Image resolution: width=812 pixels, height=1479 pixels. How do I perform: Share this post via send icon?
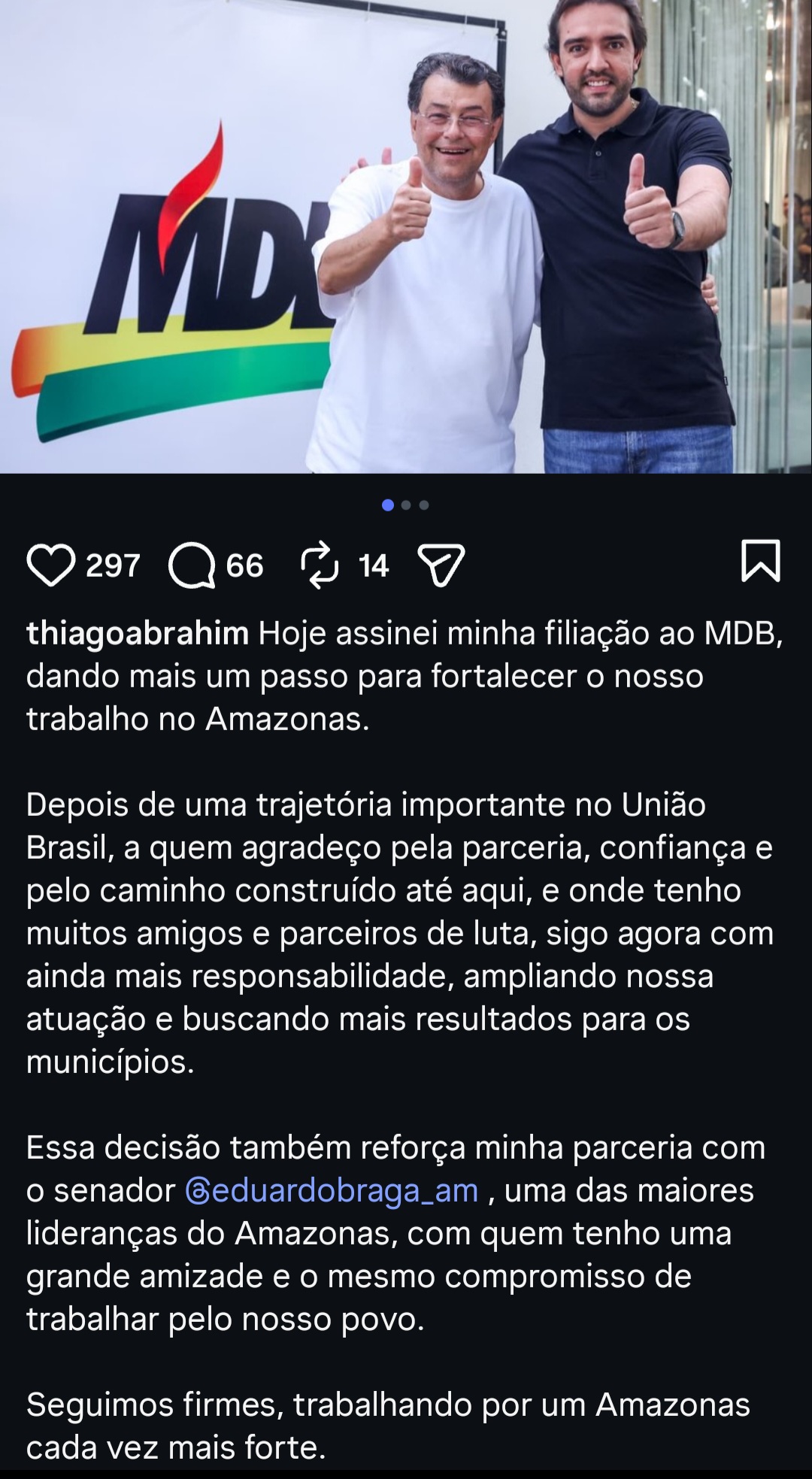point(441,565)
